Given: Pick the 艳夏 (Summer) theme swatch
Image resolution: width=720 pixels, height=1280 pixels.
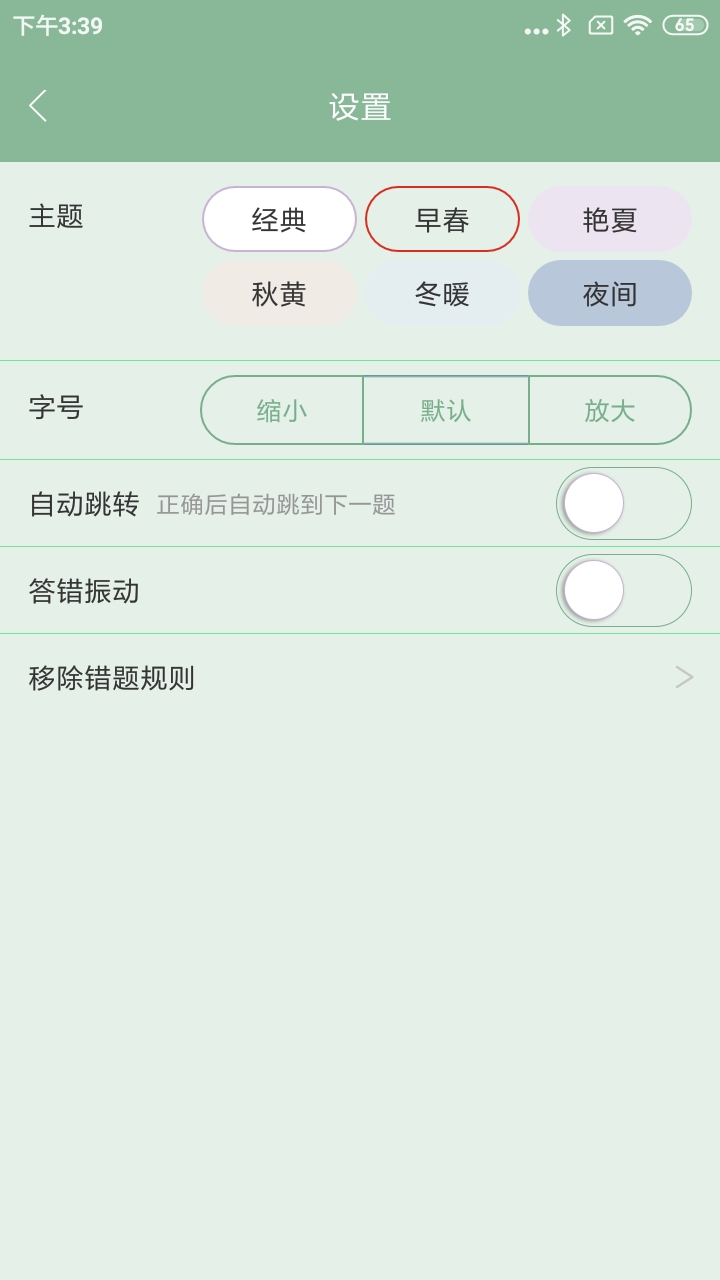Looking at the screenshot, I should (609, 219).
